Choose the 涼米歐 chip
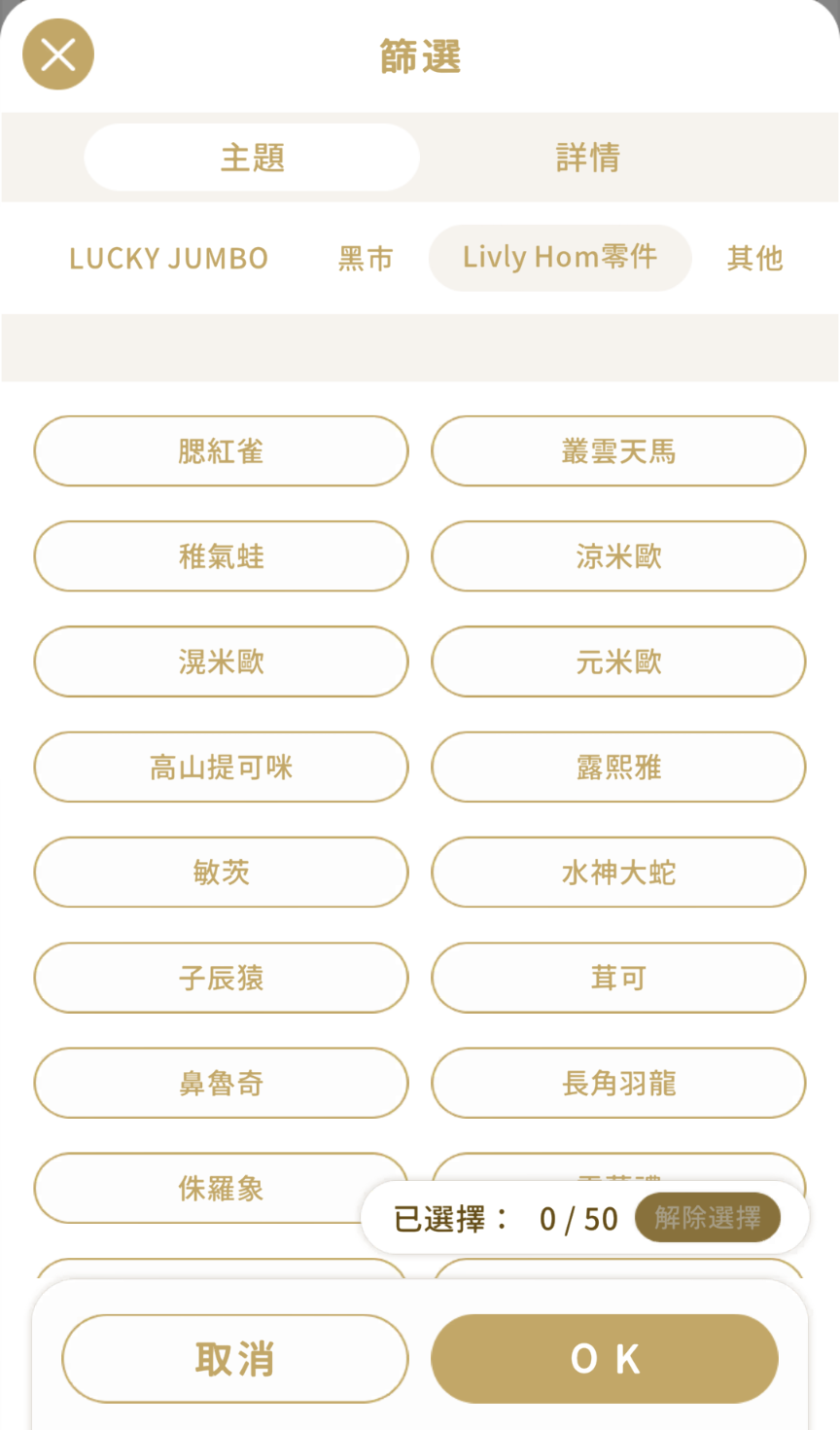 click(618, 556)
